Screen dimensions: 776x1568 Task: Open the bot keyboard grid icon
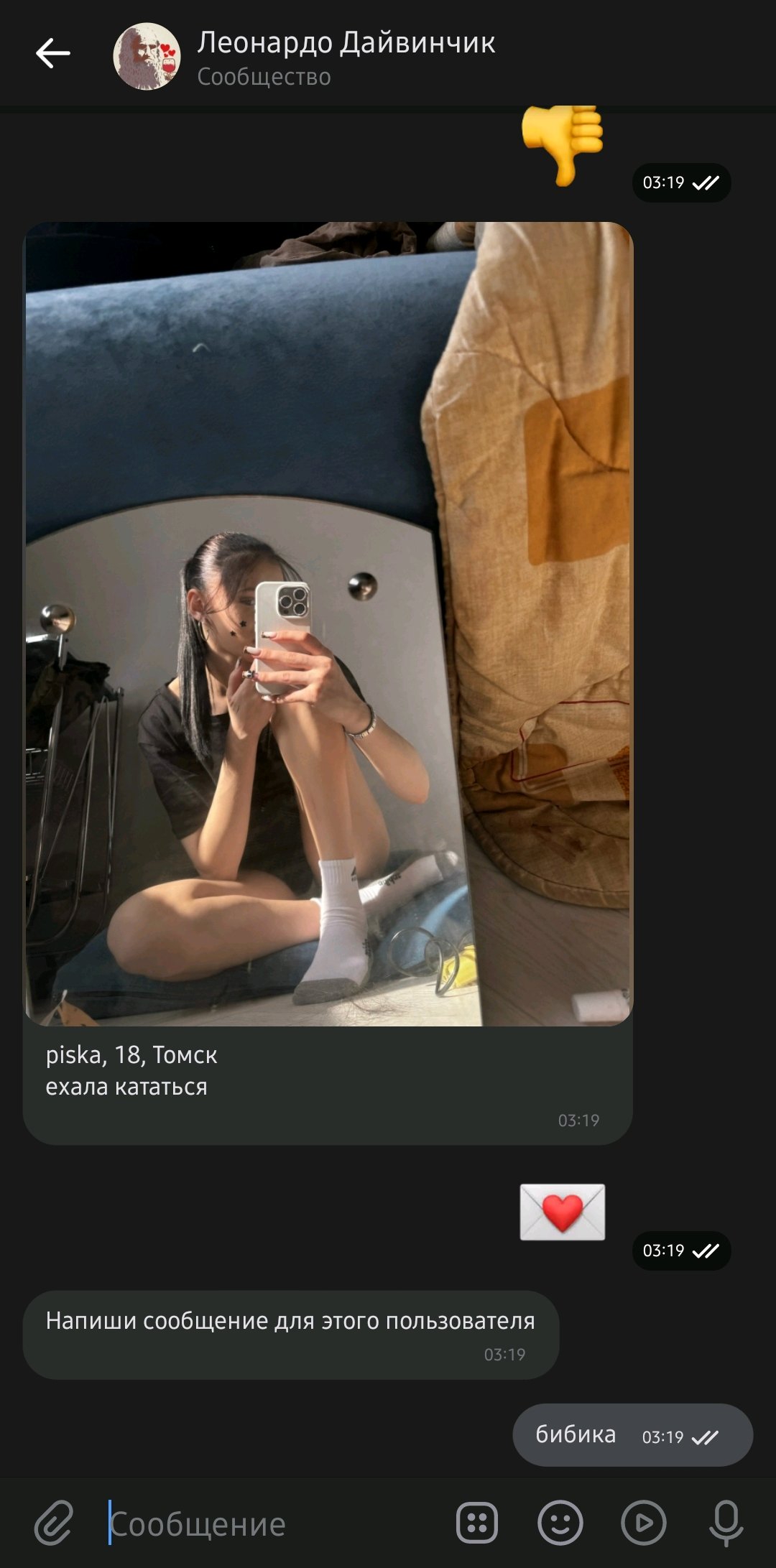[477, 1523]
